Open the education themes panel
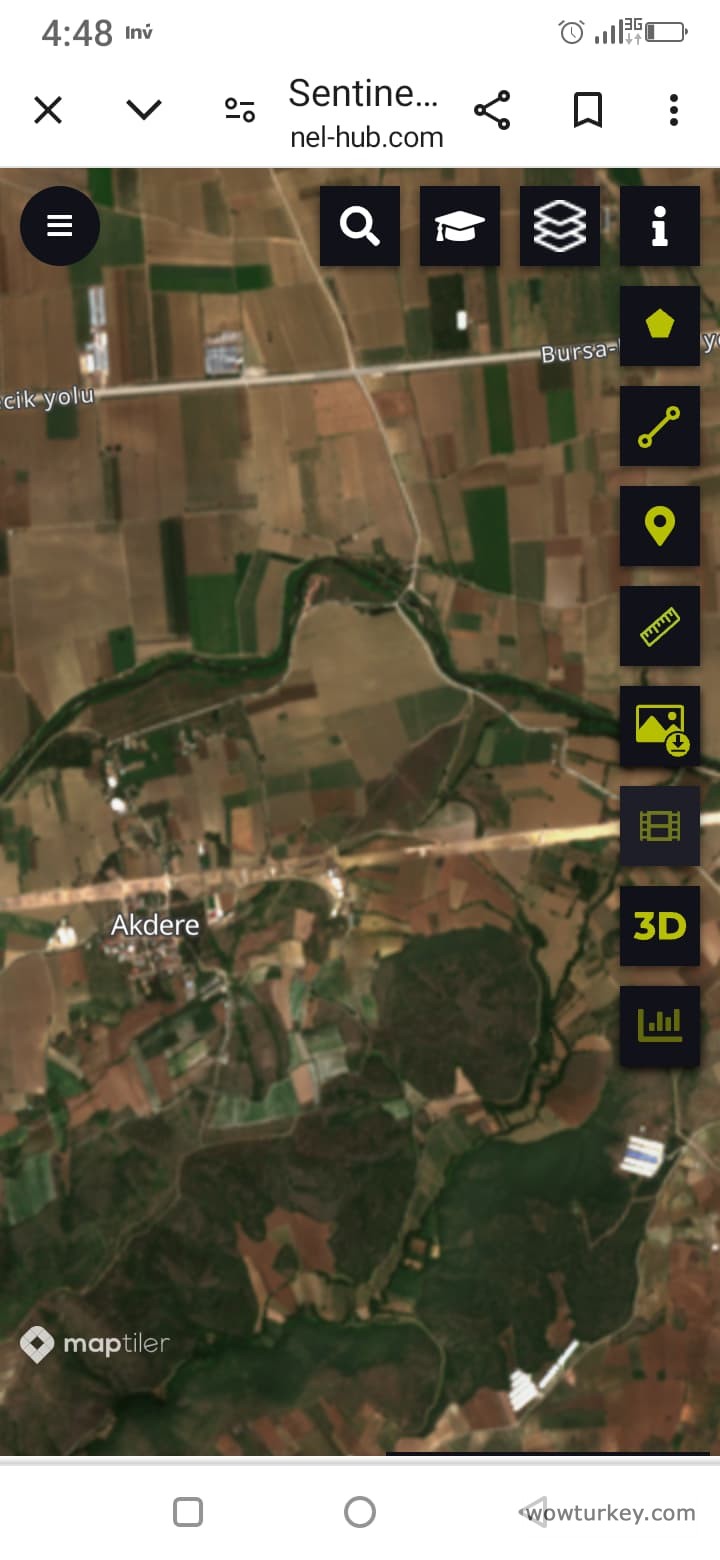720x1560 pixels. tap(460, 226)
